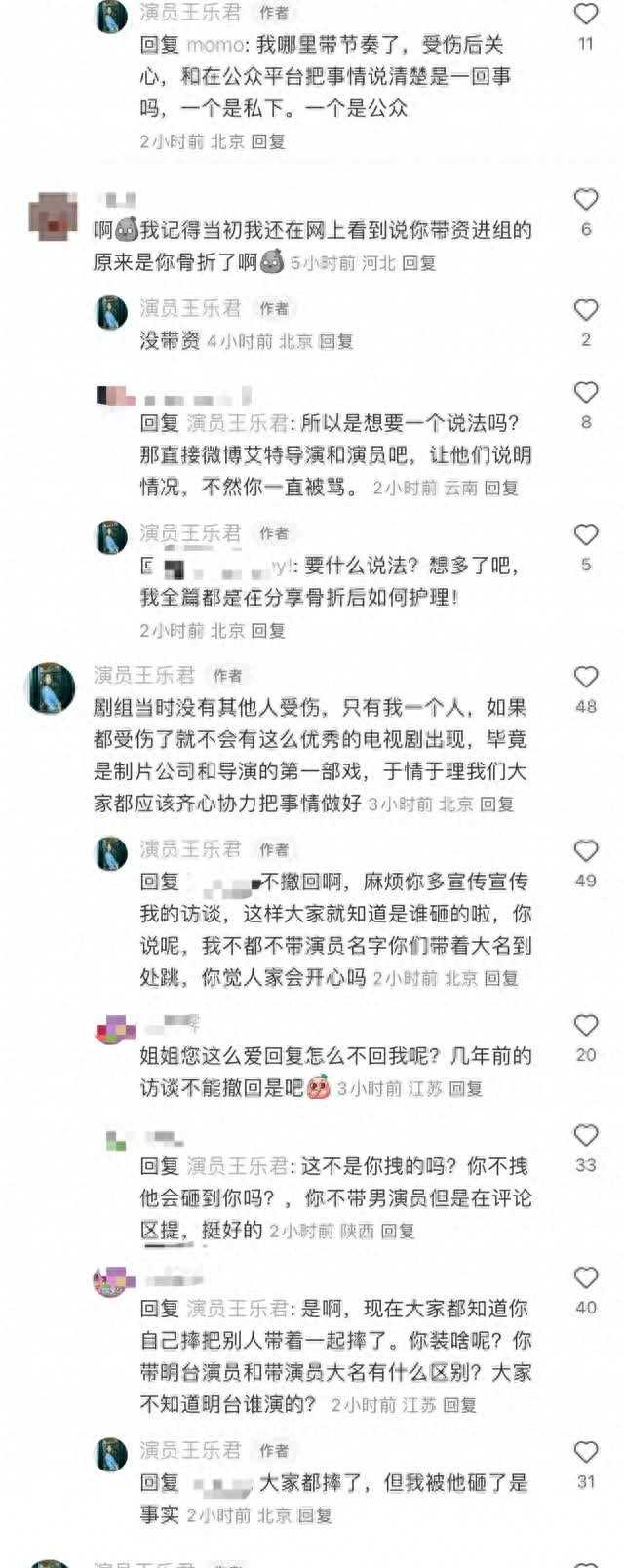The width and height of the screenshot is (624, 1568).
Task: Like the author's comment with 48 likes
Action: tap(585, 677)
